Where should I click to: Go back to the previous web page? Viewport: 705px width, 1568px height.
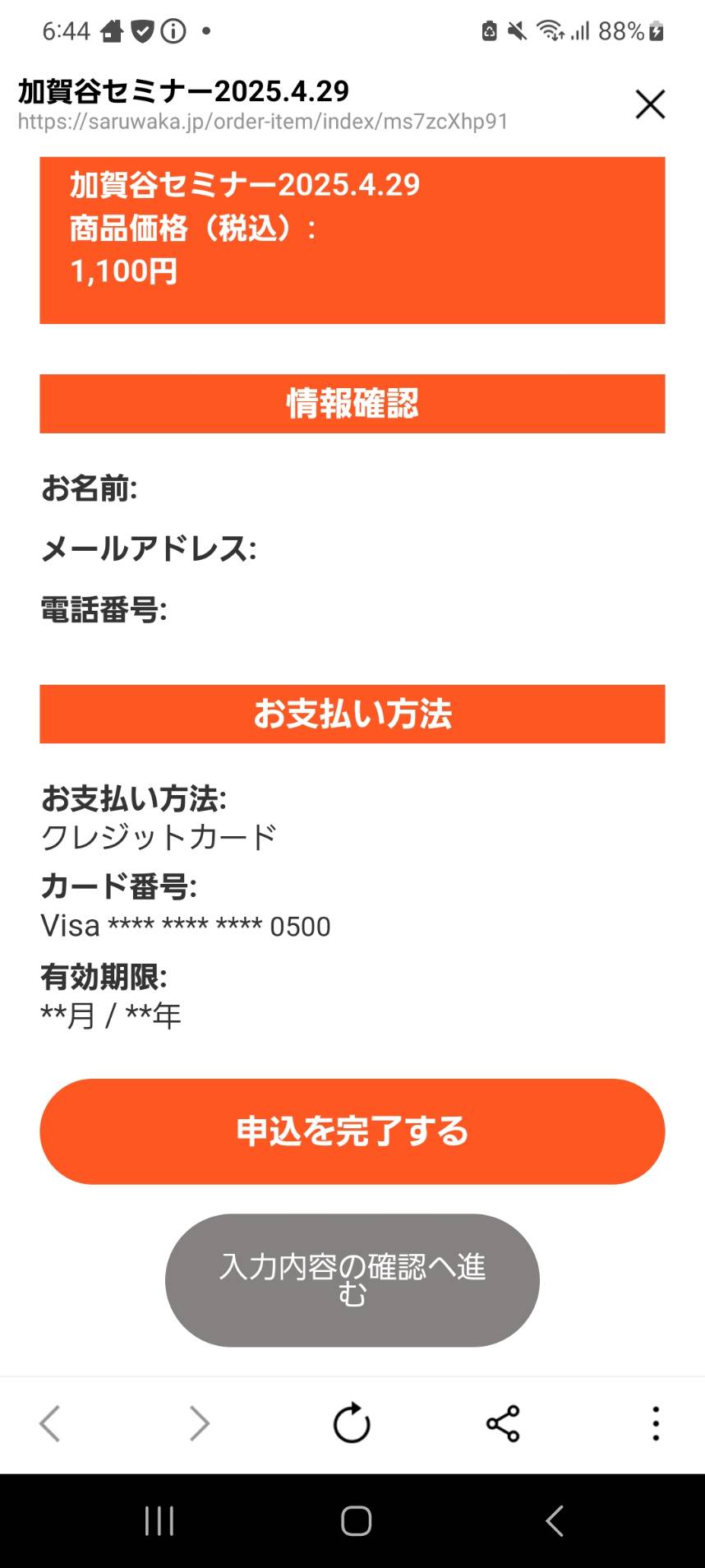[x=50, y=1423]
